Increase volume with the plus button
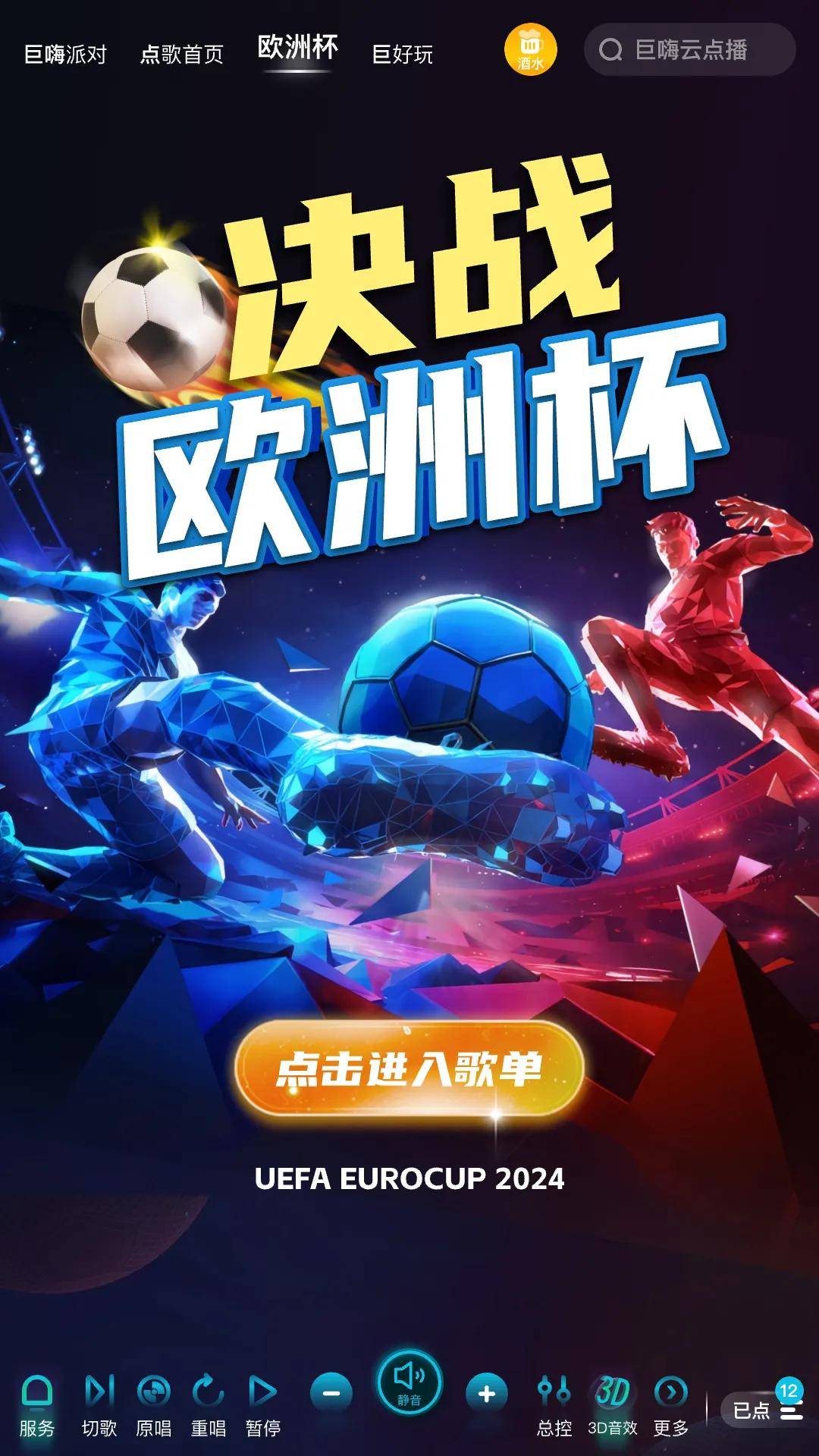The height and width of the screenshot is (1456, 819). point(487,1393)
